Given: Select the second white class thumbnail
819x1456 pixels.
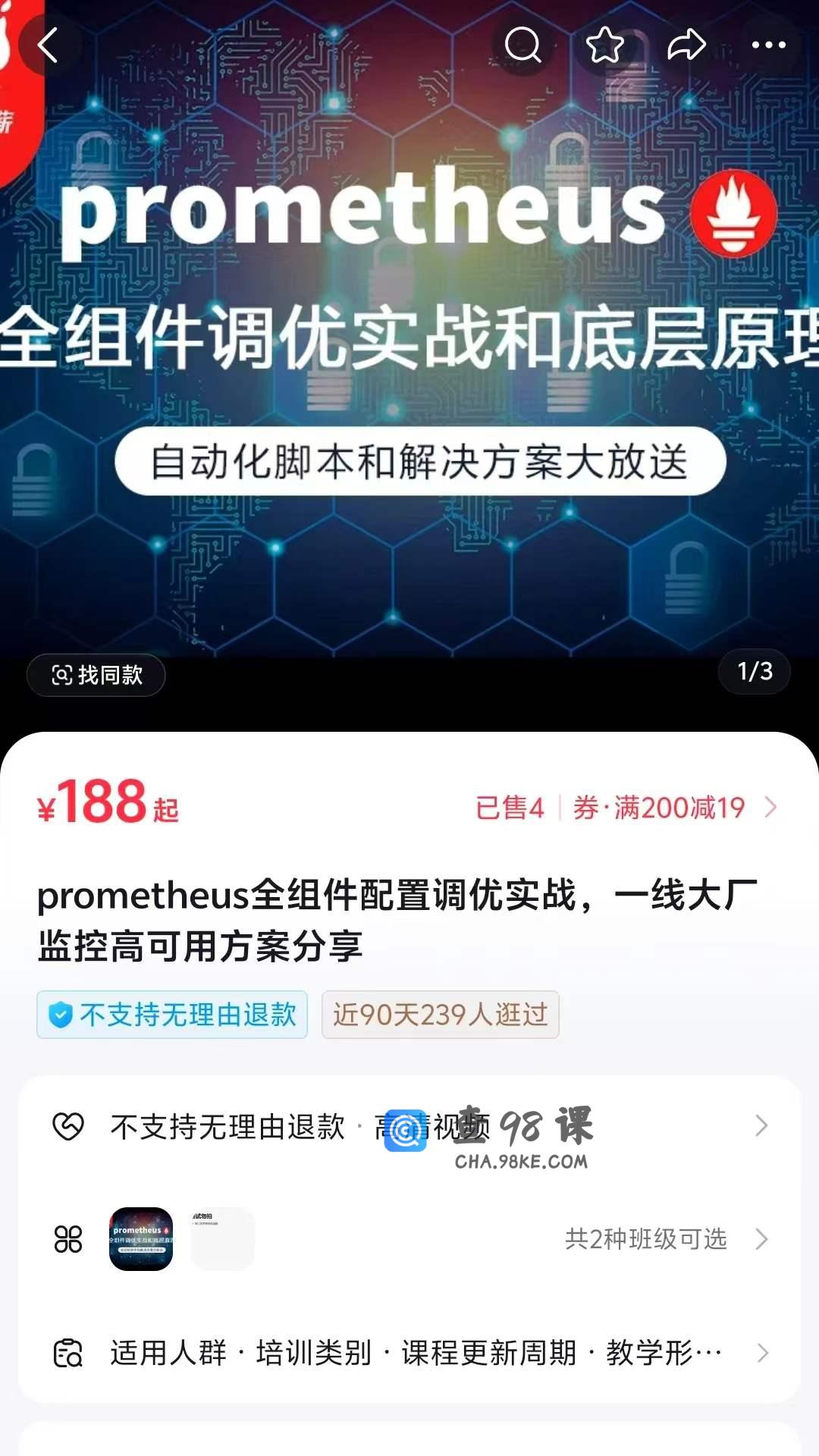Looking at the screenshot, I should click(x=222, y=1239).
